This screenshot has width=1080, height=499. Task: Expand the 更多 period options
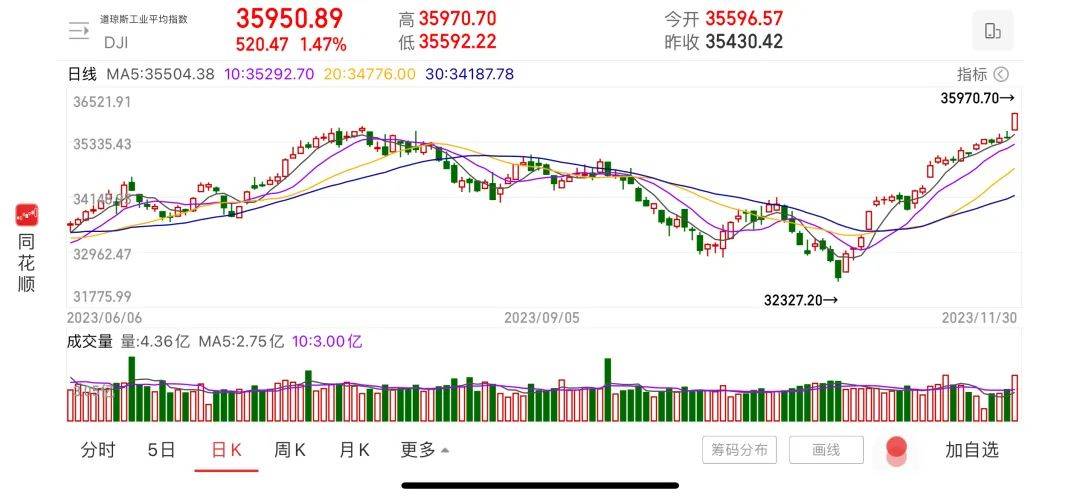(425, 450)
